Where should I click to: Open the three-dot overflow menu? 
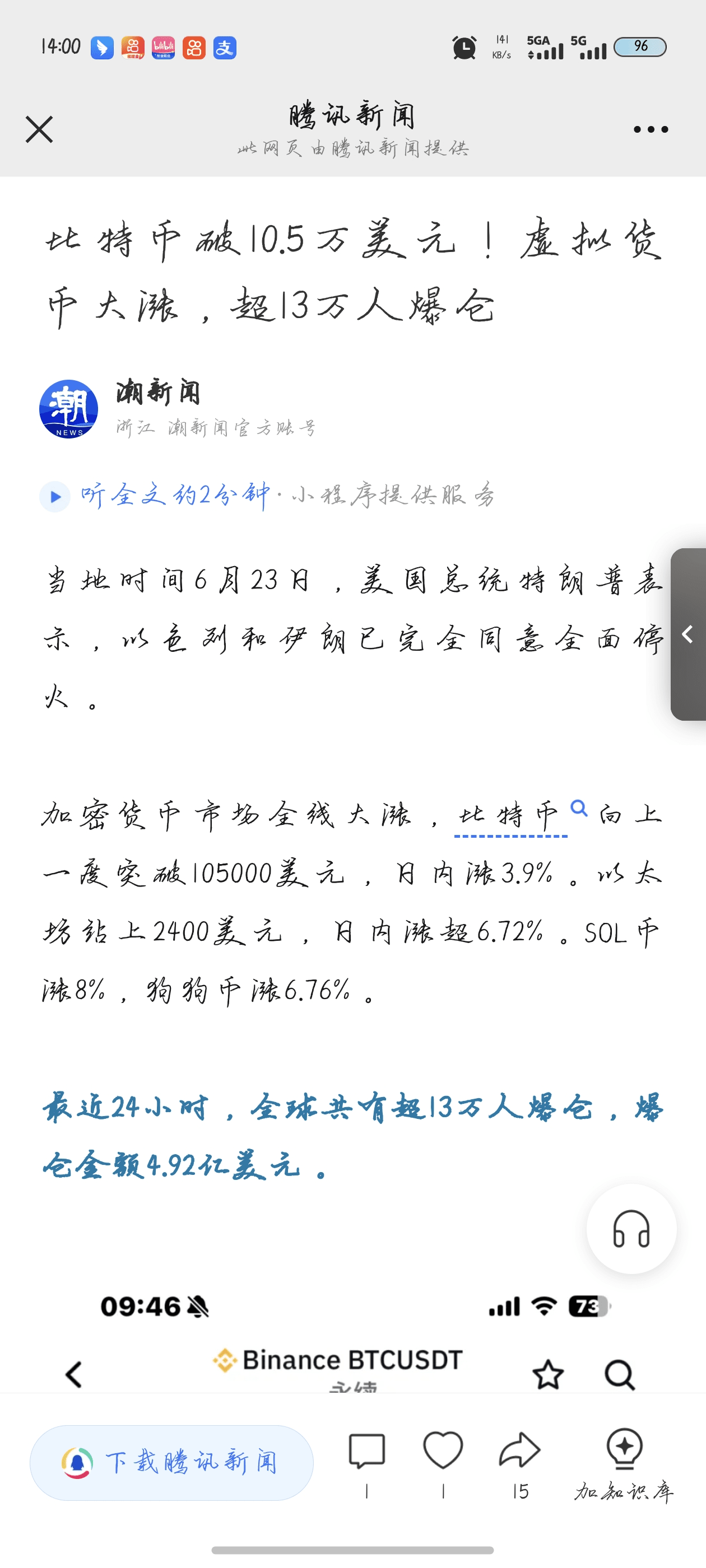click(651, 129)
